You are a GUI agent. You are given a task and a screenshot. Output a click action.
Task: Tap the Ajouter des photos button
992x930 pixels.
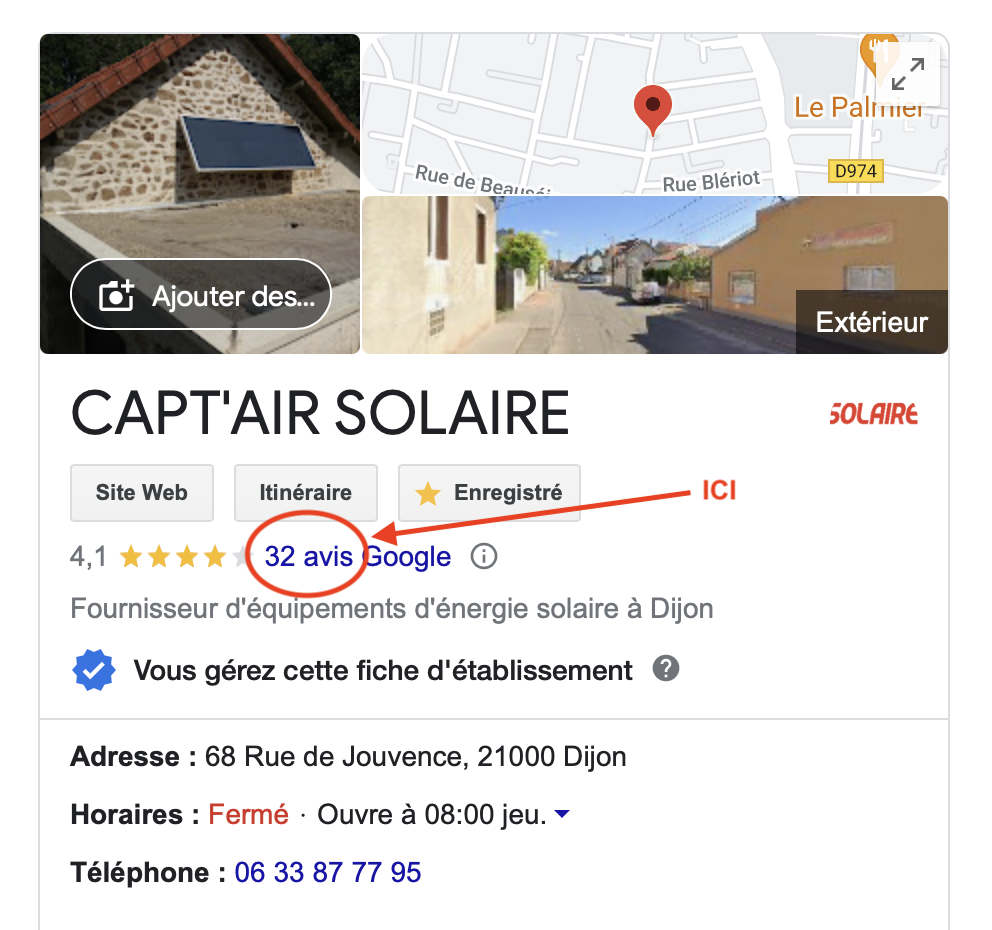click(200, 295)
